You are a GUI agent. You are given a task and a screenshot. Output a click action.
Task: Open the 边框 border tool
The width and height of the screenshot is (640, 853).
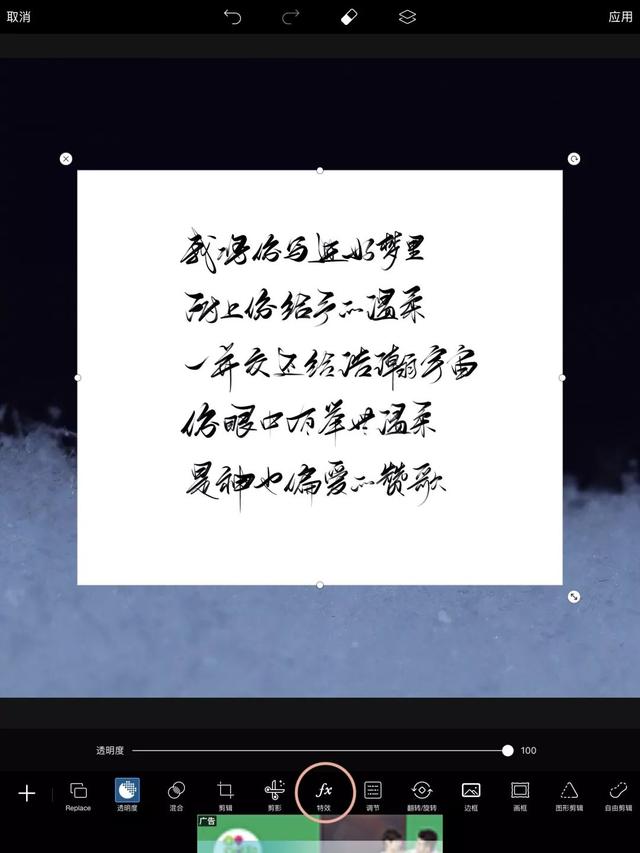[471, 793]
